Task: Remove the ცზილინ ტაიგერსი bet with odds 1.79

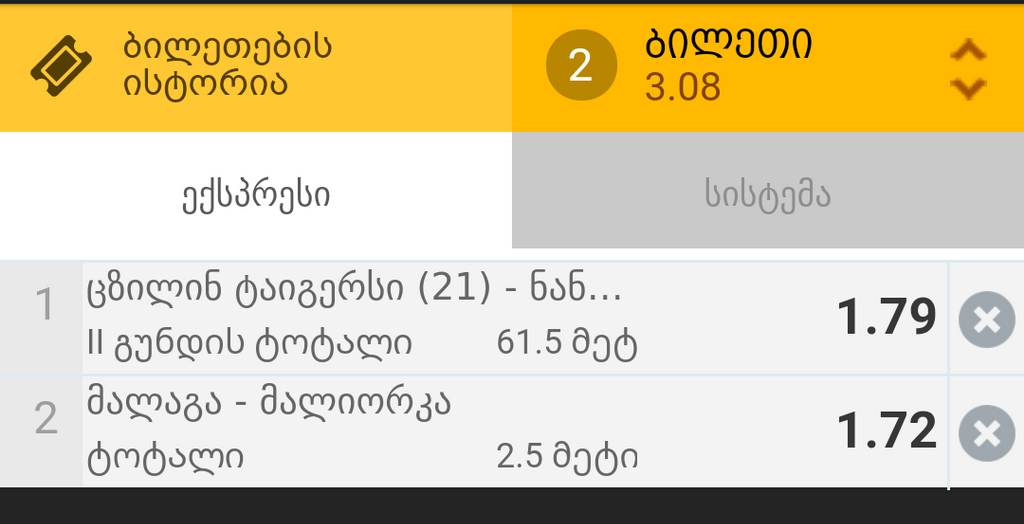Action: [x=986, y=319]
